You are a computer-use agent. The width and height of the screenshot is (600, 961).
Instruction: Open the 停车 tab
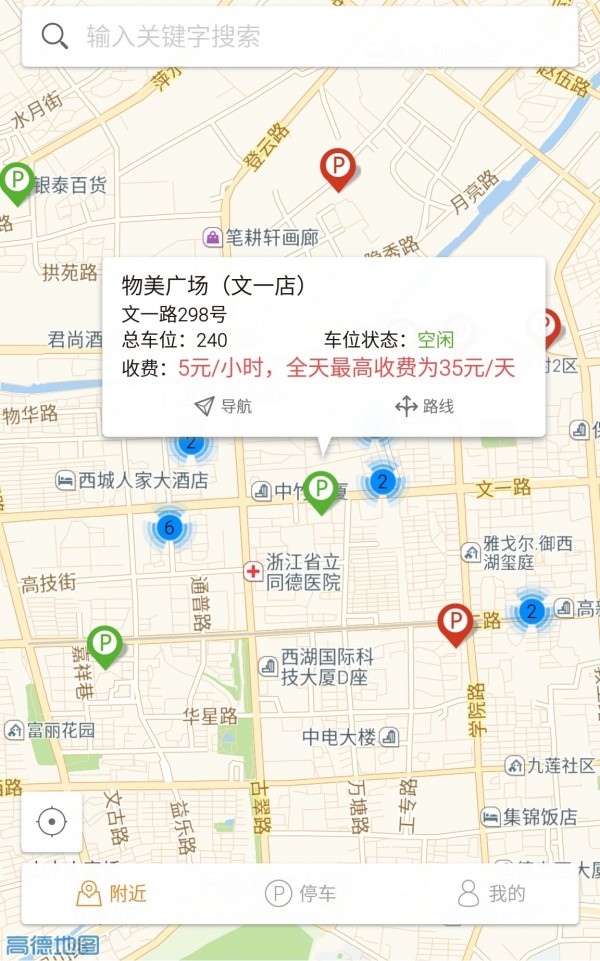(x=300, y=893)
